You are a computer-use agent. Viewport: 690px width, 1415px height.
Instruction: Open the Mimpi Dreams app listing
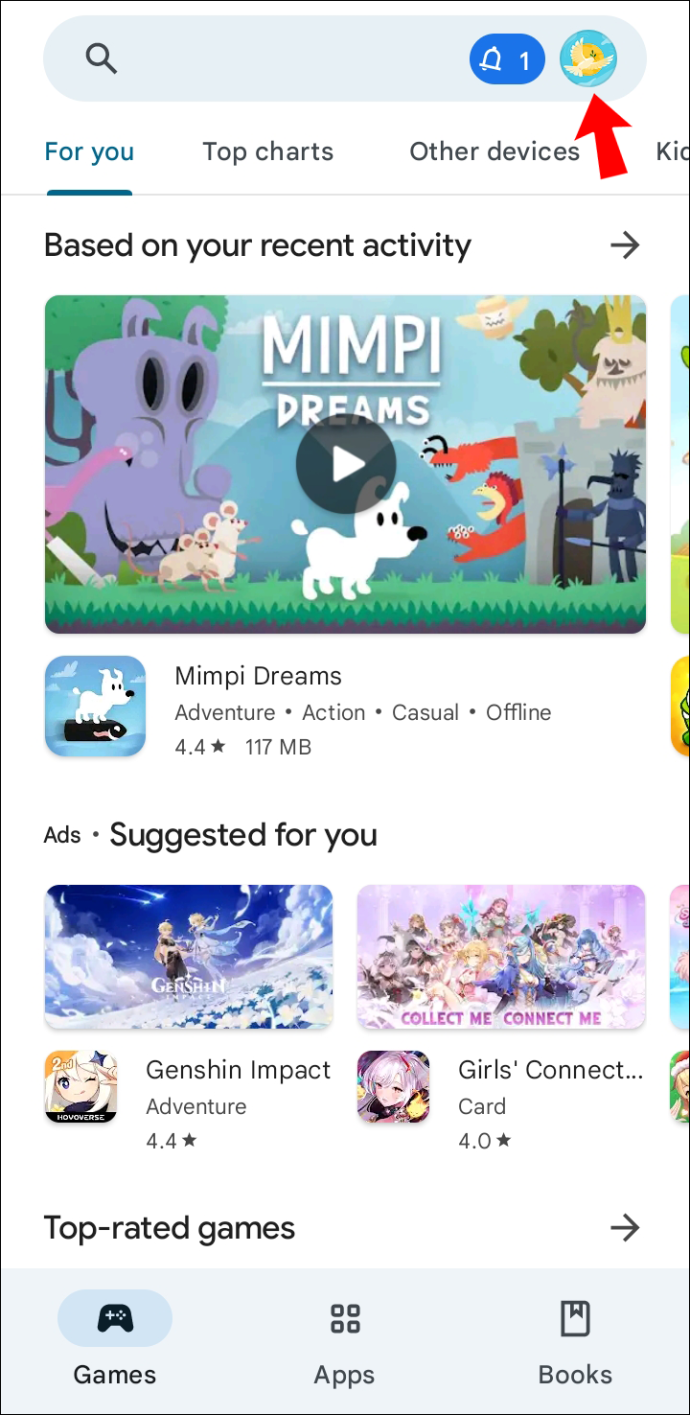[x=258, y=676]
